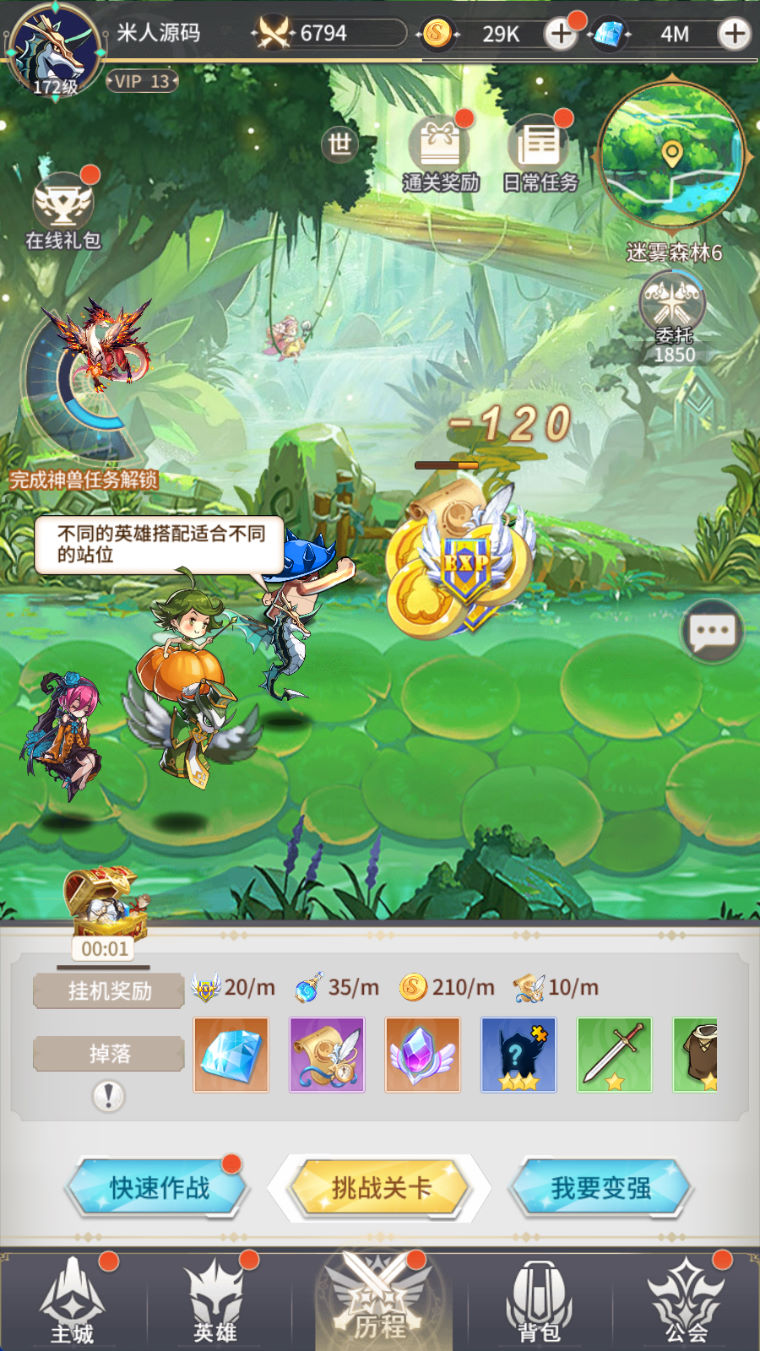The width and height of the screenshot is (760, 1351).
Task: Switch to the 英雄 heroes tab
Action: tap(216, 1302)
